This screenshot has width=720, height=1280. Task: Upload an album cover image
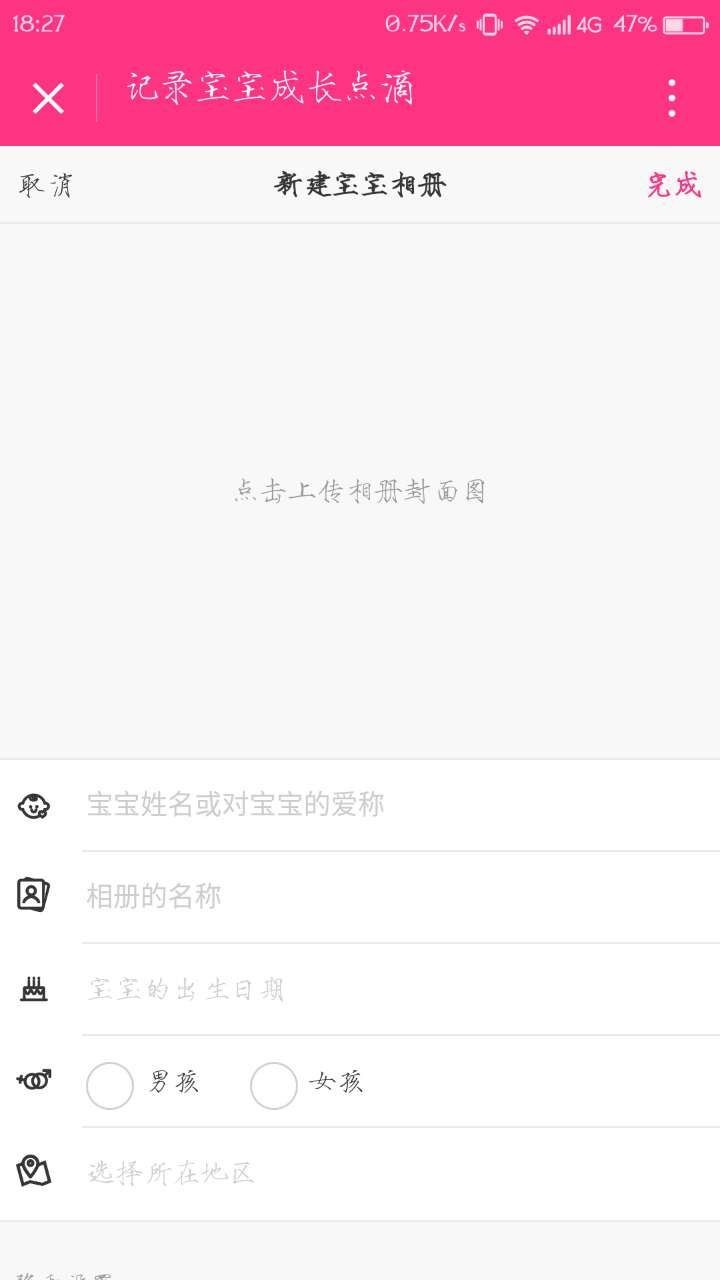[x=360, y=491]
